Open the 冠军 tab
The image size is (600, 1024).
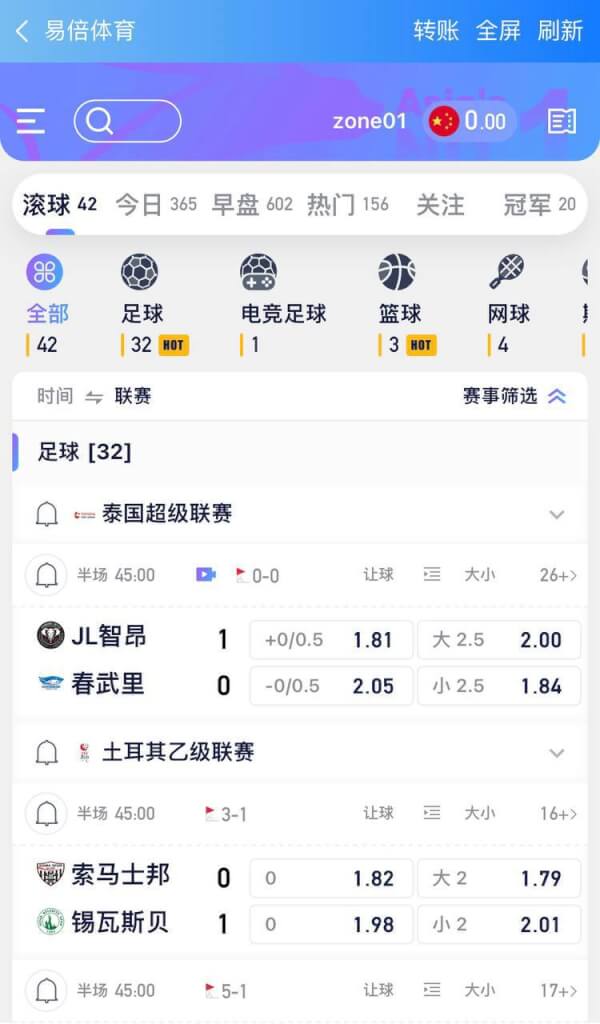pyautogui.click(x=539, y=204)
